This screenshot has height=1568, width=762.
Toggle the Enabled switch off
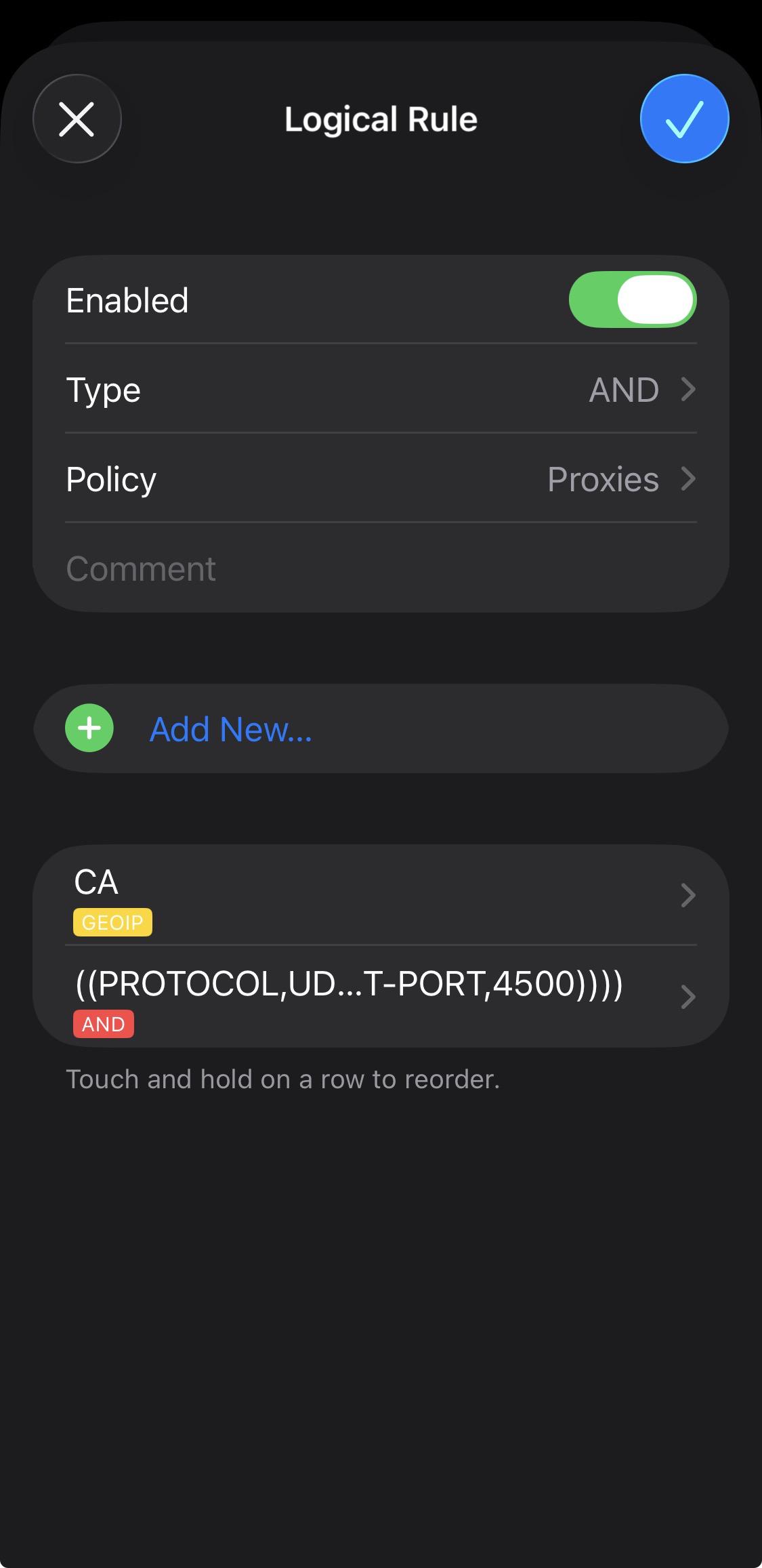[x=633, y=300]
